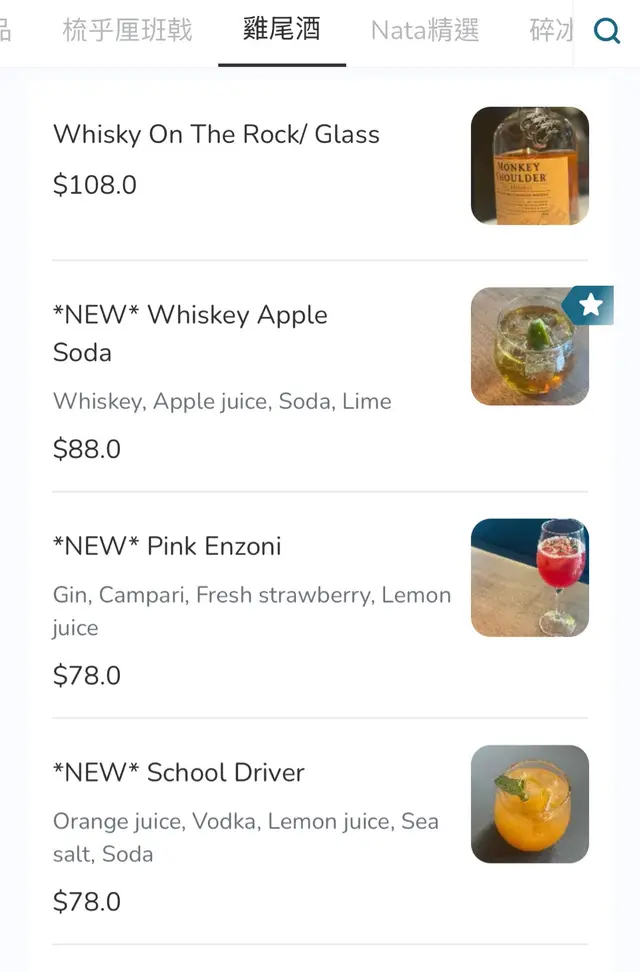The height and width of the screenshot is (972, 640).
Task: Switch to the 梳乎厘班戟 tab
Action: pos(127,31)
